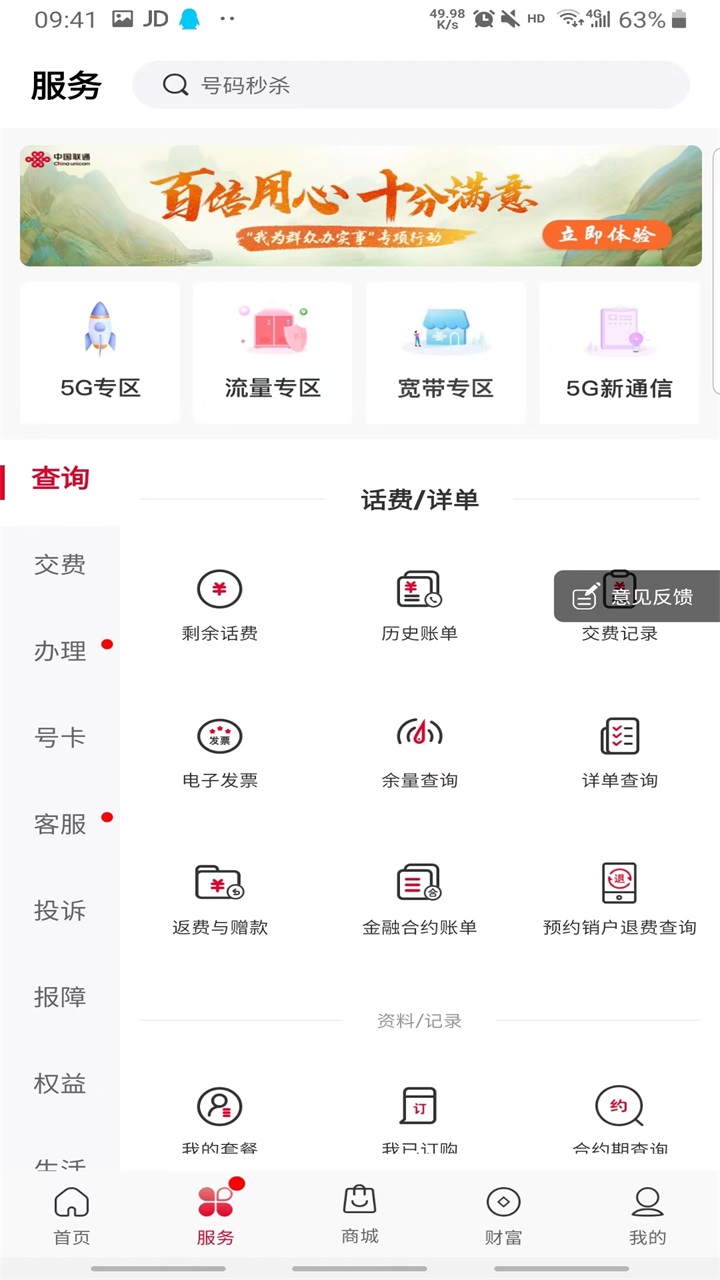Open 详单查询
This screenshot has height=1280, width=720.
(x=619, y=752)
